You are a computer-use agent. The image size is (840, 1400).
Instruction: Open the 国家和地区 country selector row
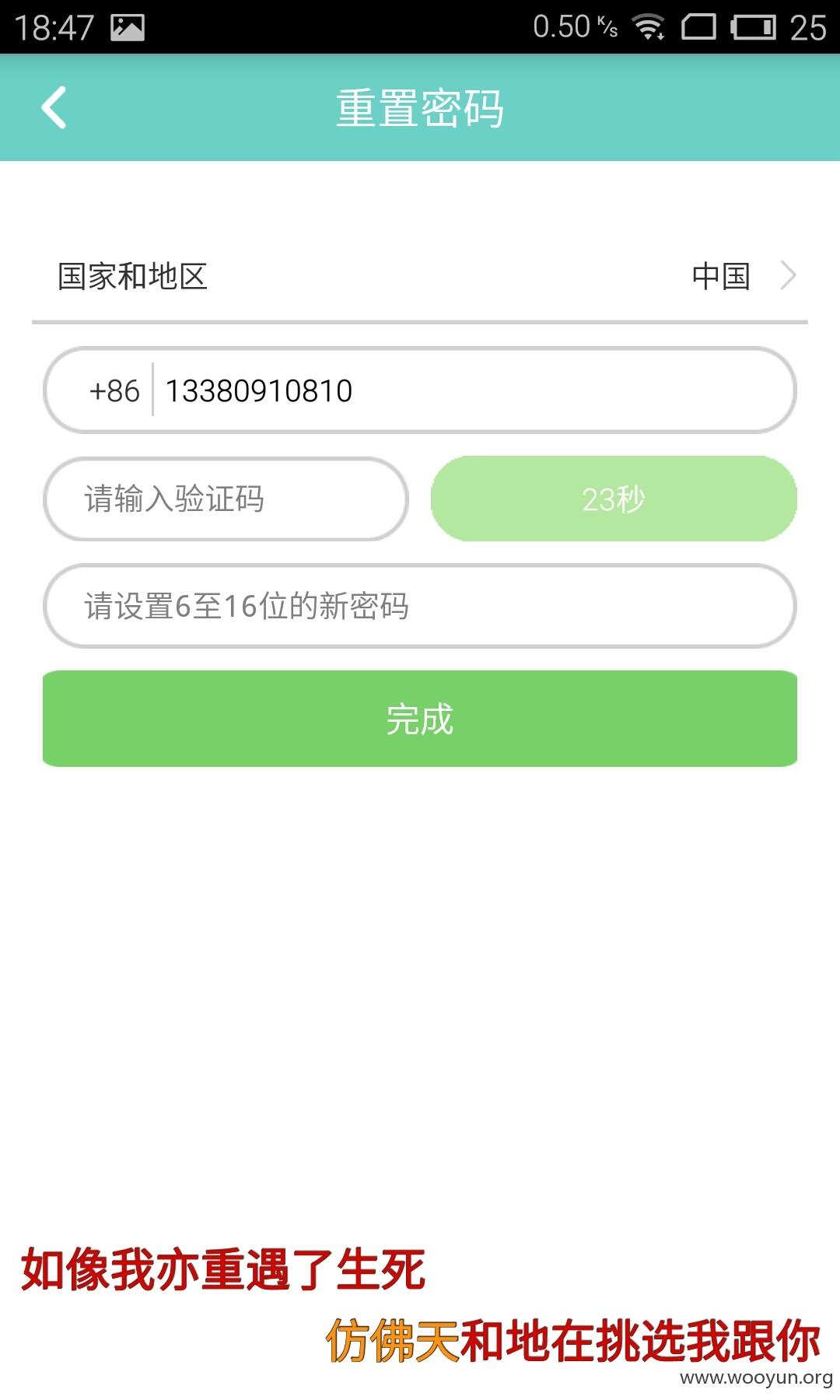tap(420, 276)
